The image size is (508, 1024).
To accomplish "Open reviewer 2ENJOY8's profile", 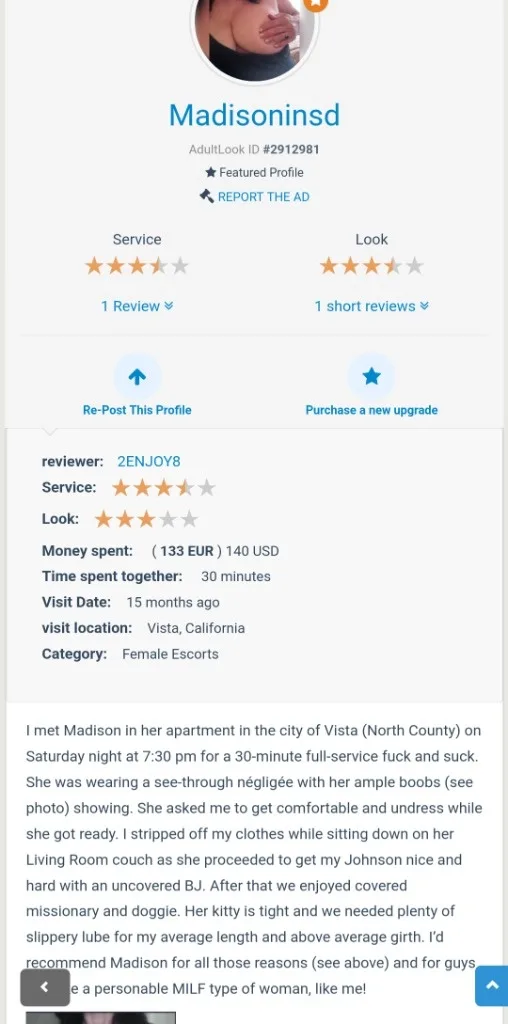I will [149, 461].
